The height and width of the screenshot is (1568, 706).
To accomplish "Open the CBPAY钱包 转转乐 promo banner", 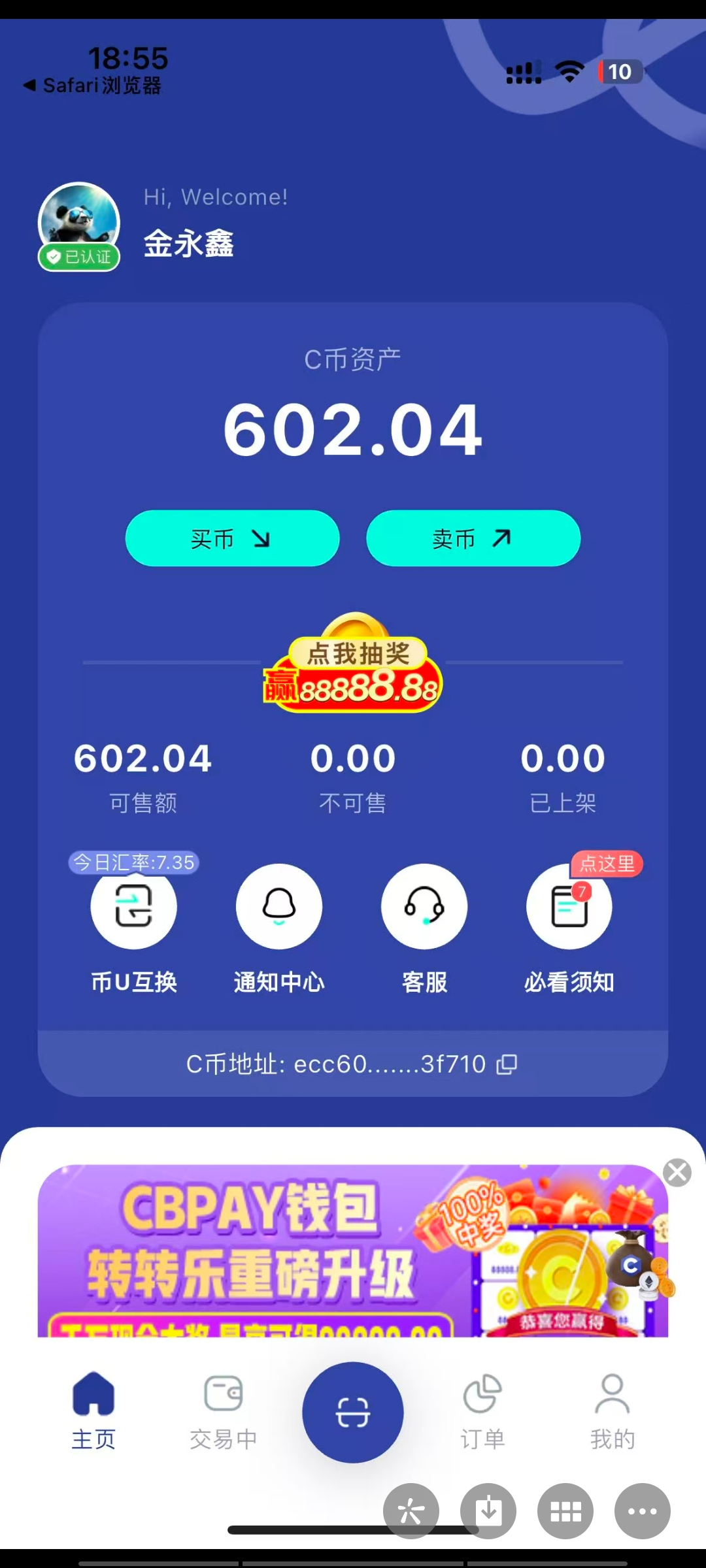I will (x=353, y=1251).
